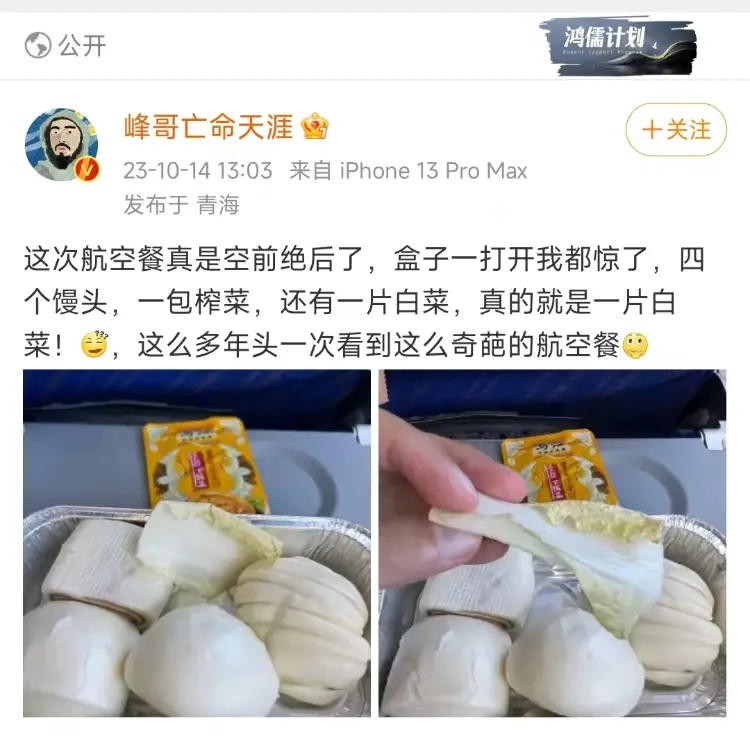Open 峰哥亡命天涯's profile picture
Image resolution: width=750 pixels, height=737 pixels.
(61, 145)
